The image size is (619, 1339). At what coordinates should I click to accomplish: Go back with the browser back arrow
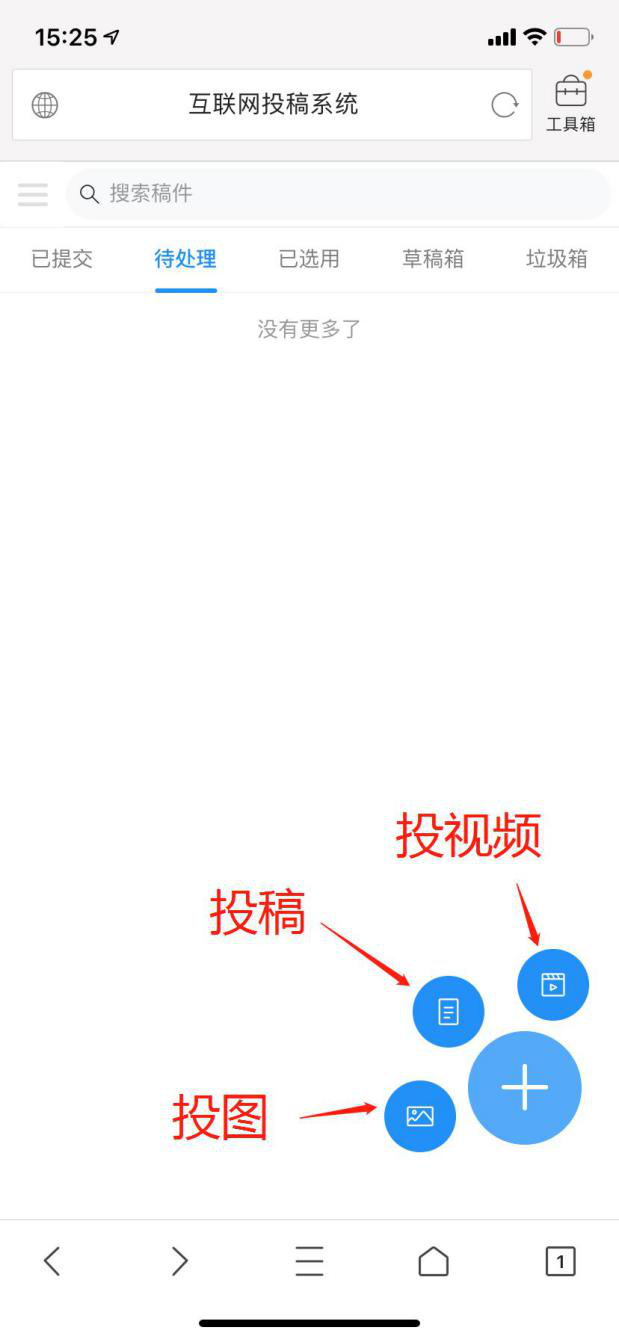pyautogui.click(x=52, y=1261)
